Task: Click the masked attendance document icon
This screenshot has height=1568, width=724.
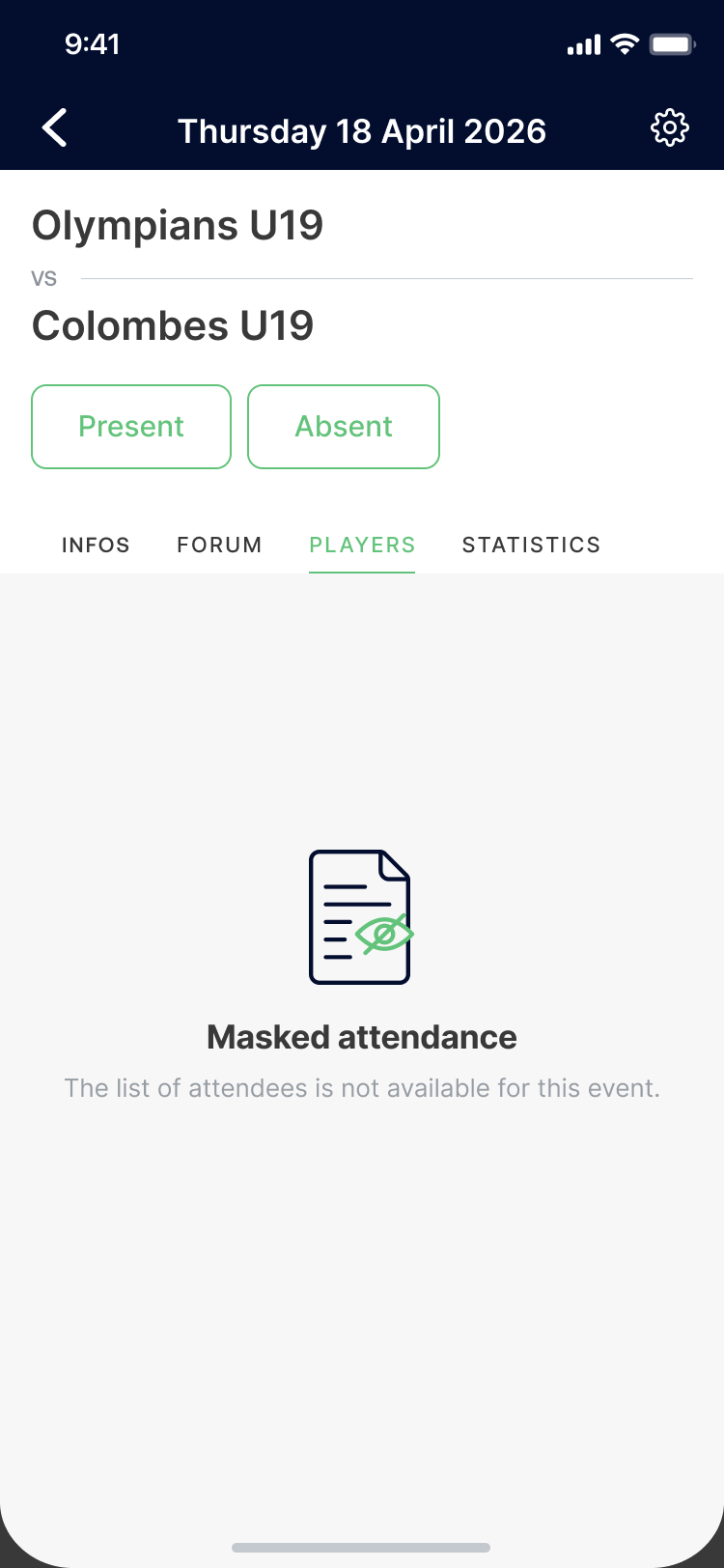Action: pyautogui.click(x=360, y=915)
